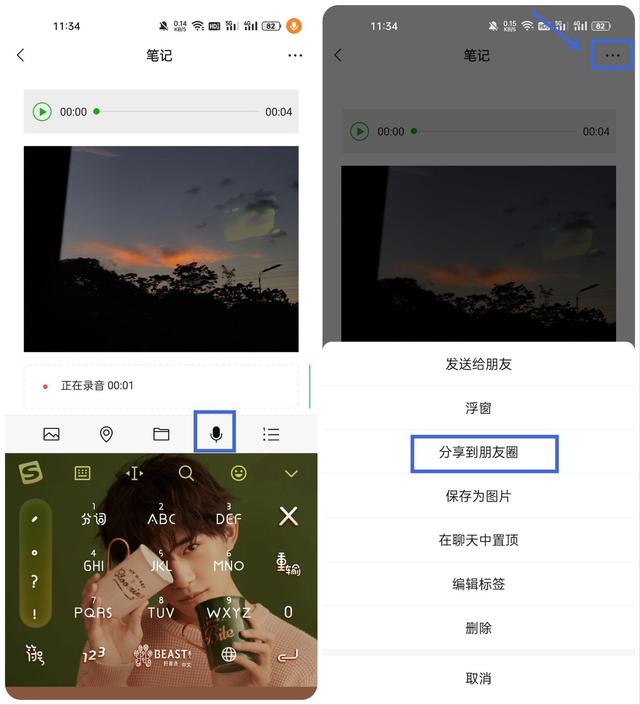Tap 删除 to delete the note

click(x=478, y=628)
